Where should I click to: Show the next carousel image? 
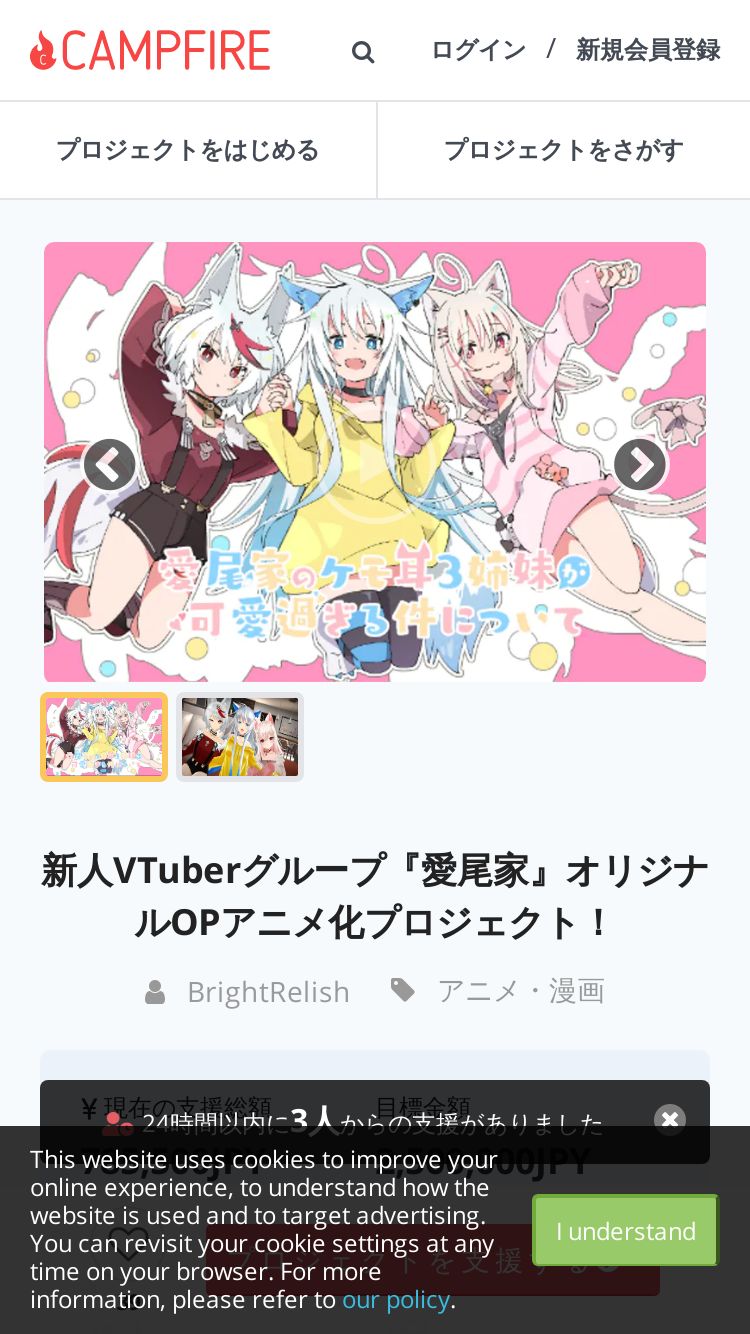pyautogui.click(x=640, y=464)
